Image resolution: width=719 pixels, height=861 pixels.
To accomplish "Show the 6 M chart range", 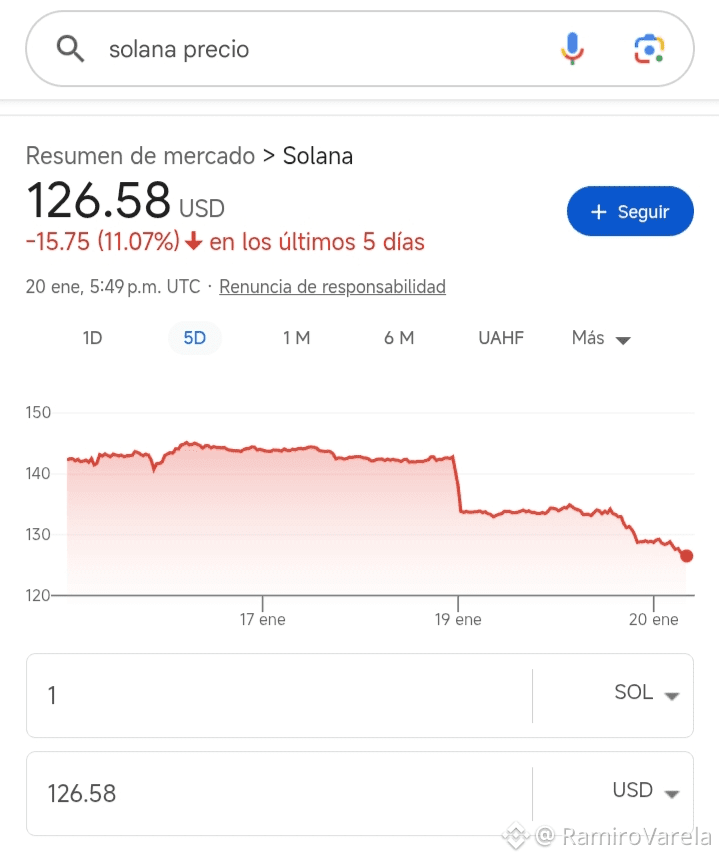I will (x=399, y=338).
